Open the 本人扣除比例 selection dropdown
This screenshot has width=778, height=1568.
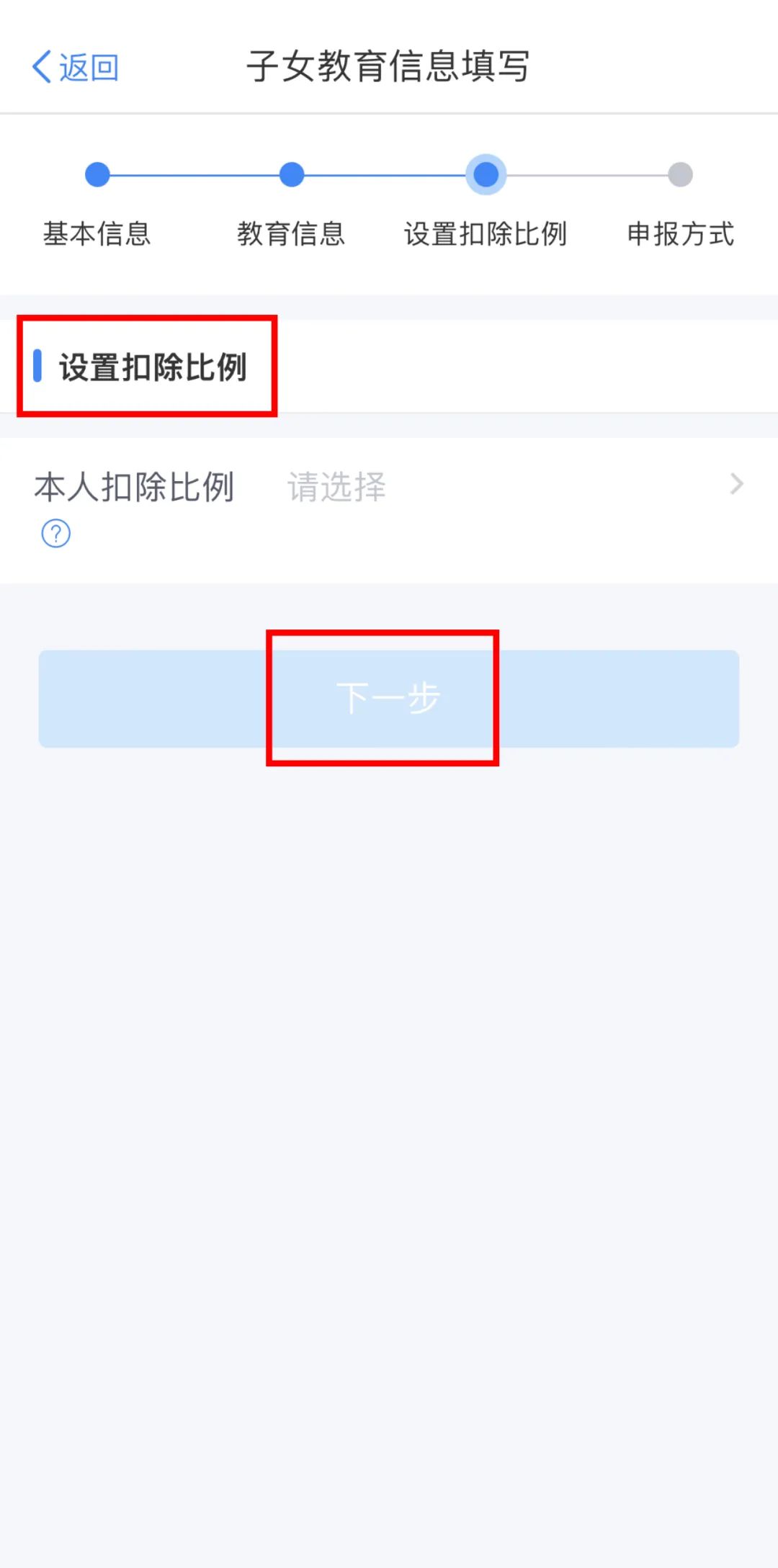(504, 486)
